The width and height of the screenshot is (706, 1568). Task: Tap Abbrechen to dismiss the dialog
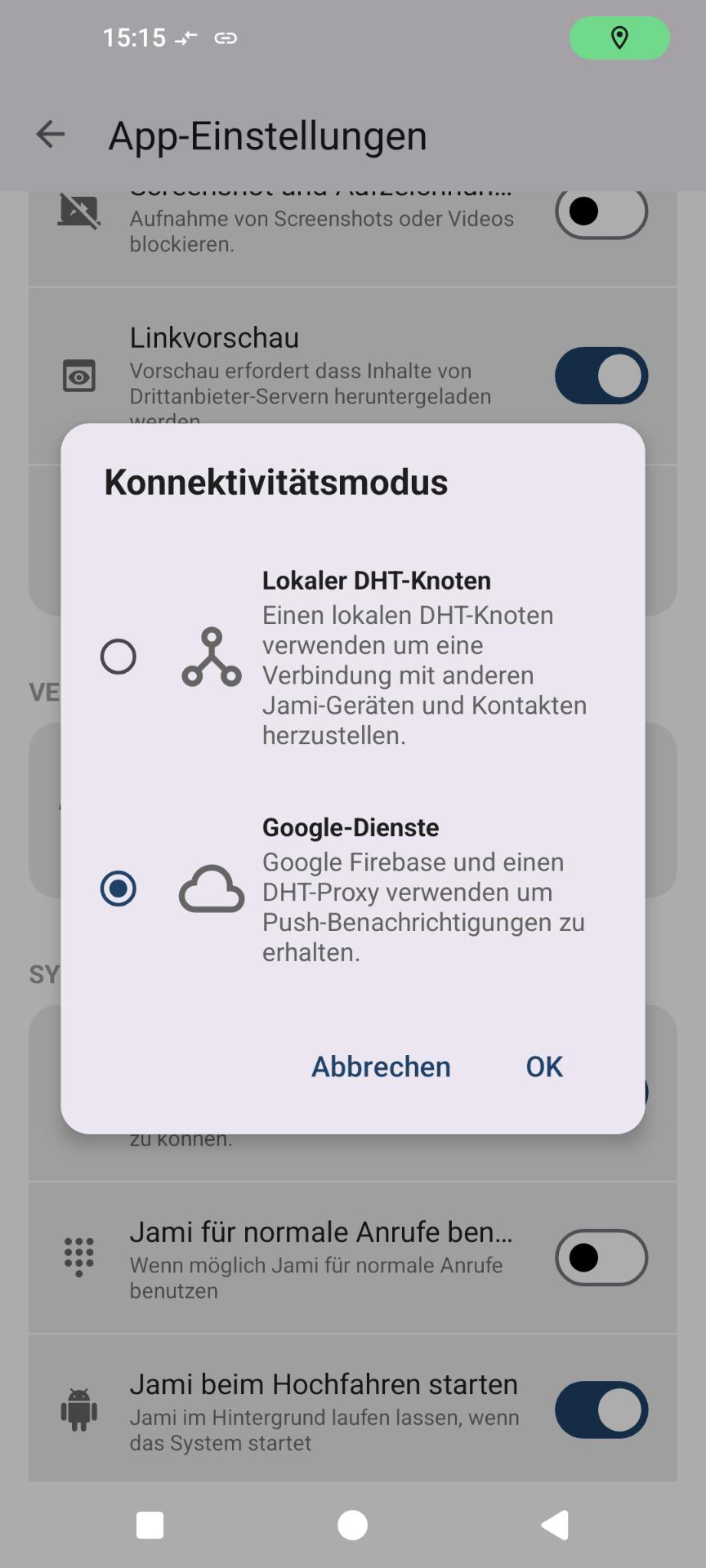[381, 1067]
